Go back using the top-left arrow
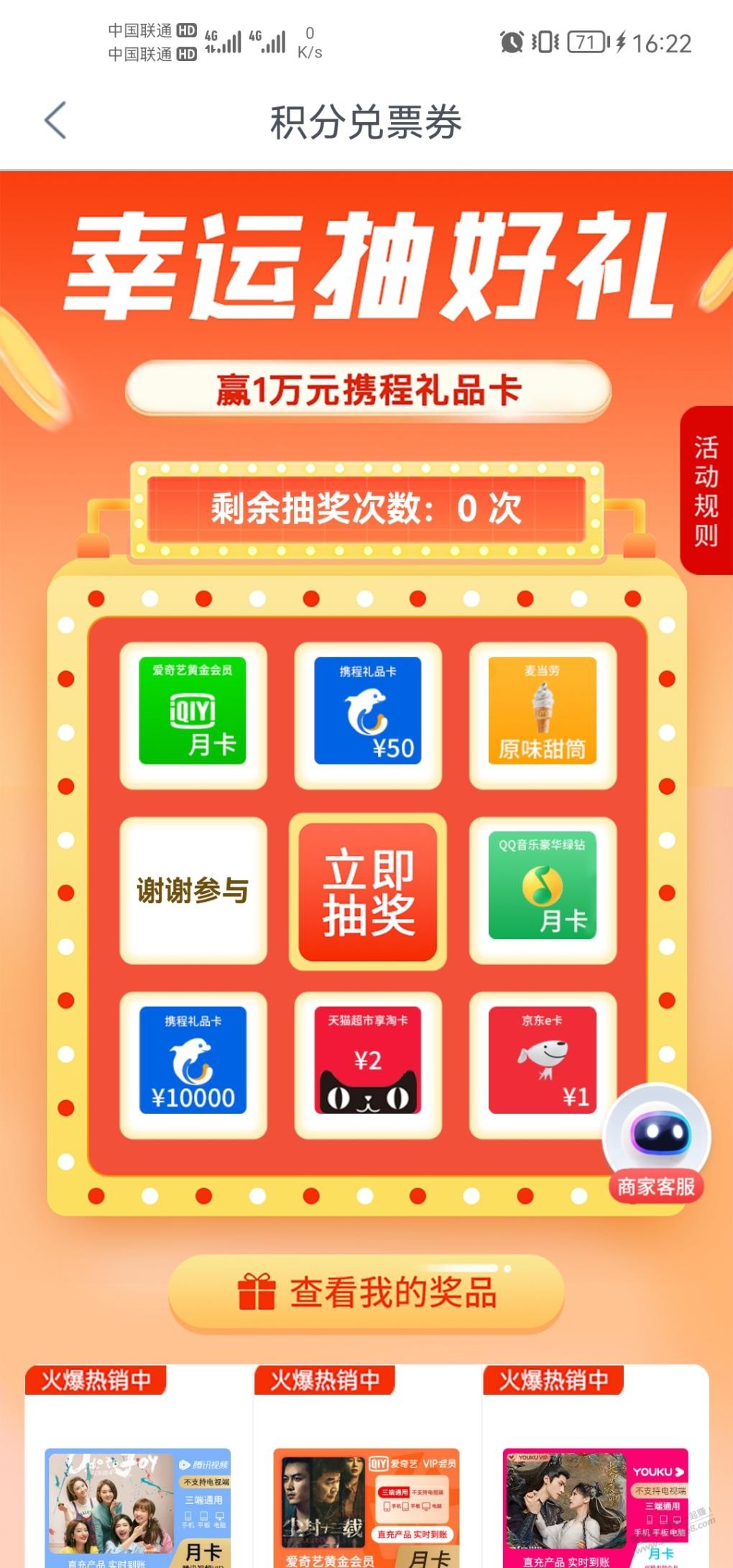 pyautogui.click(x=55, y=121)
